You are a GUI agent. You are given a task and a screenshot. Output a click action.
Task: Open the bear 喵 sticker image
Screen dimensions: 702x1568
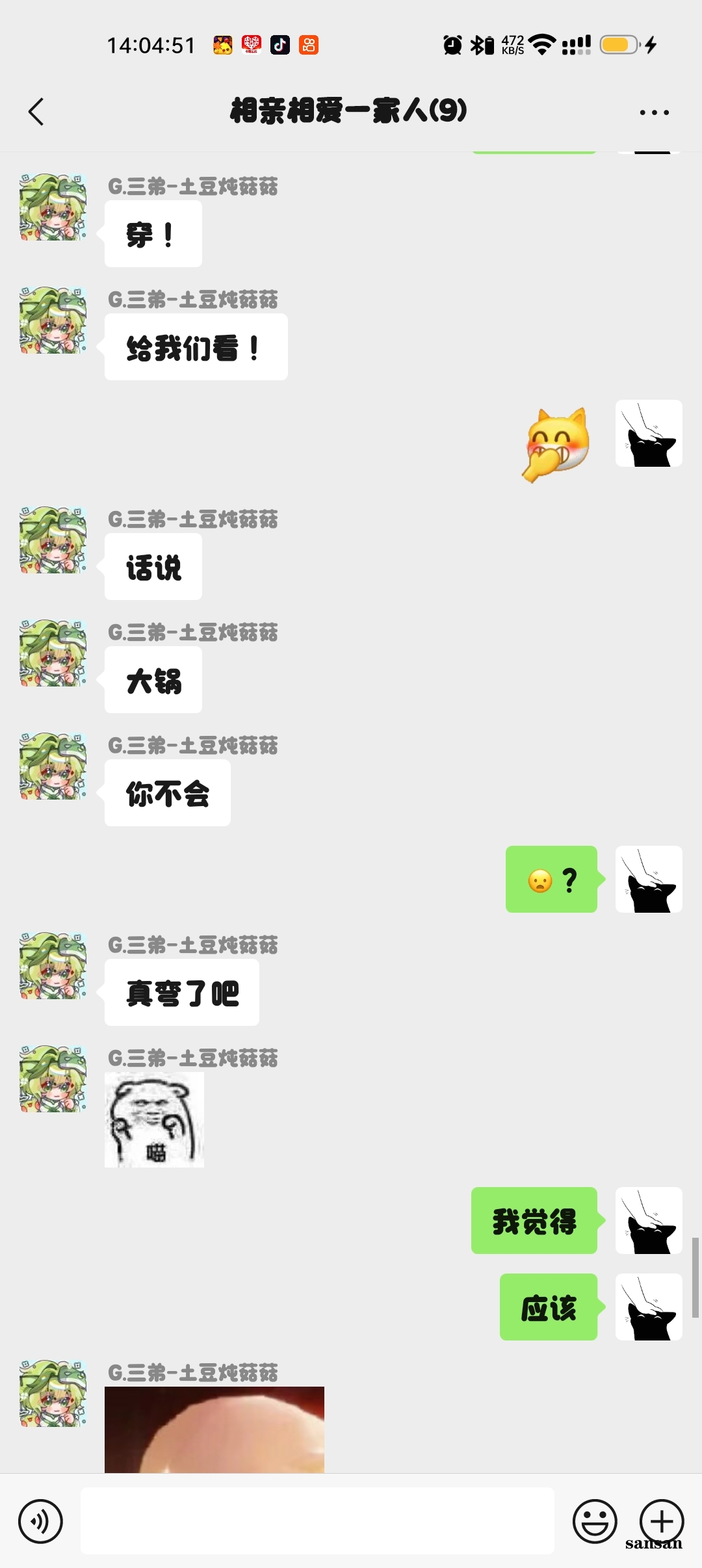154,1119
